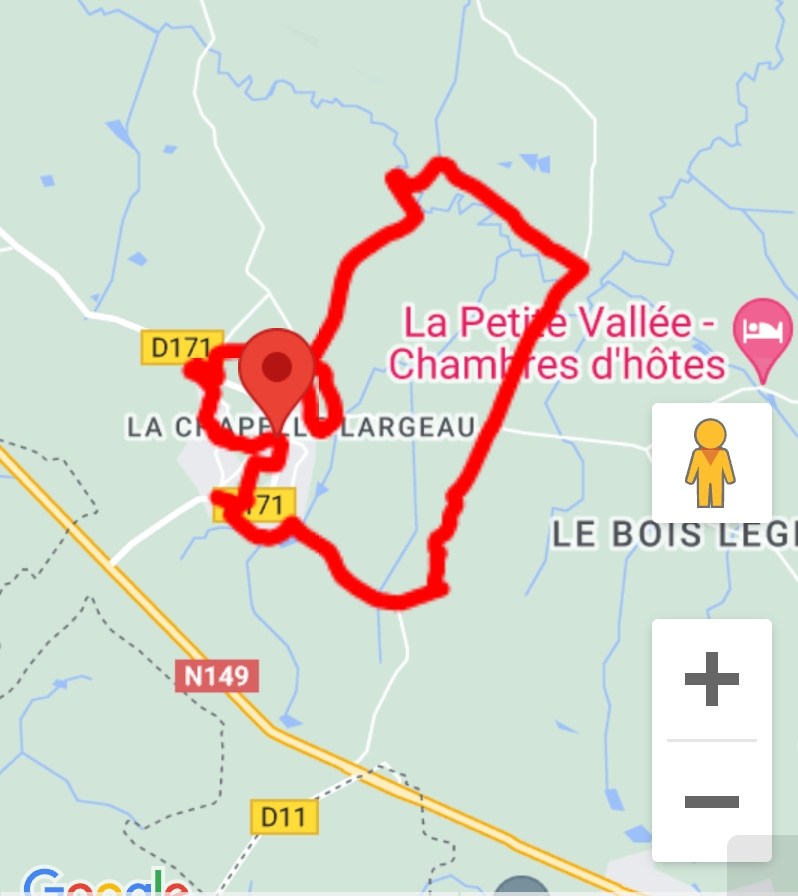Zoom in on the map
Viewport: 798px width, 896px height.
tap(711, 680)
